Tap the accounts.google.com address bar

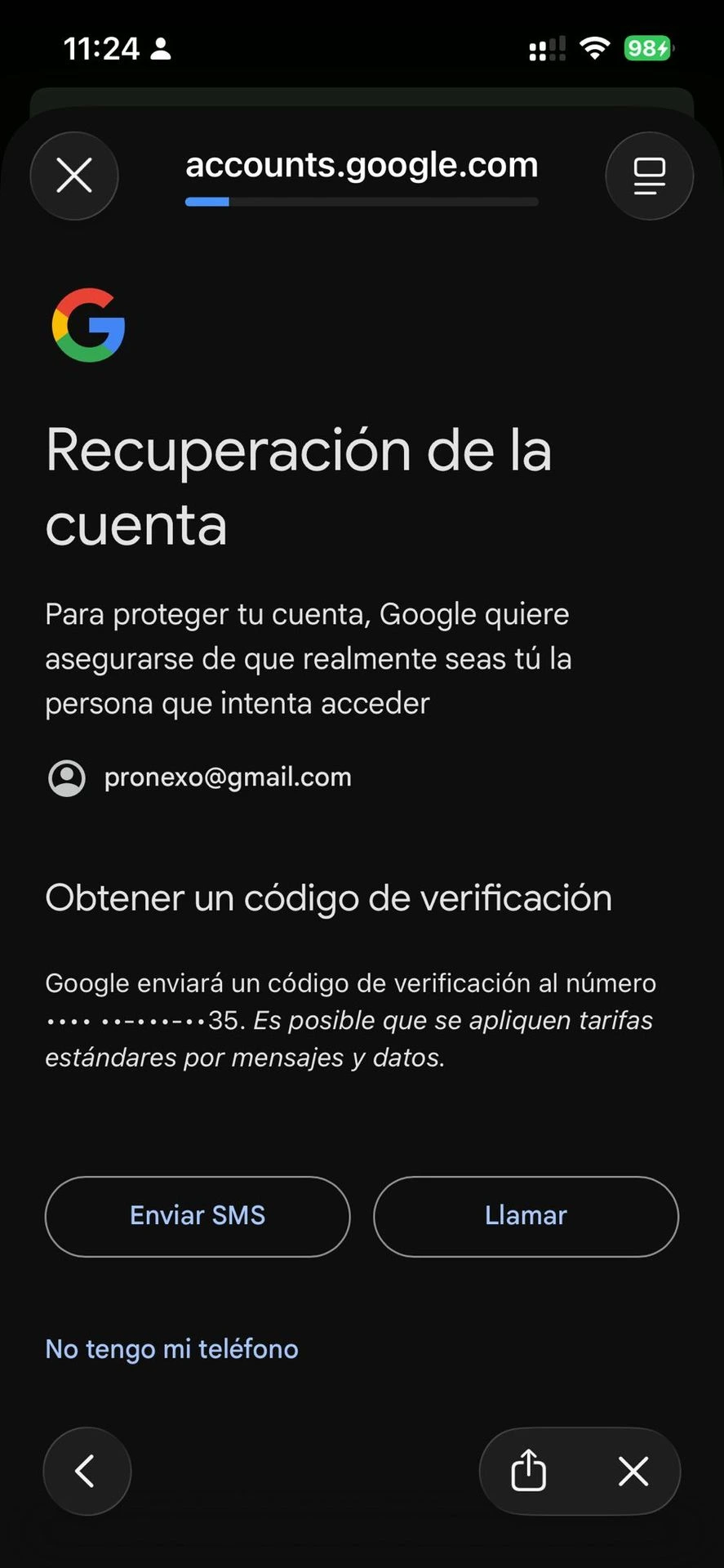point(362,166)
